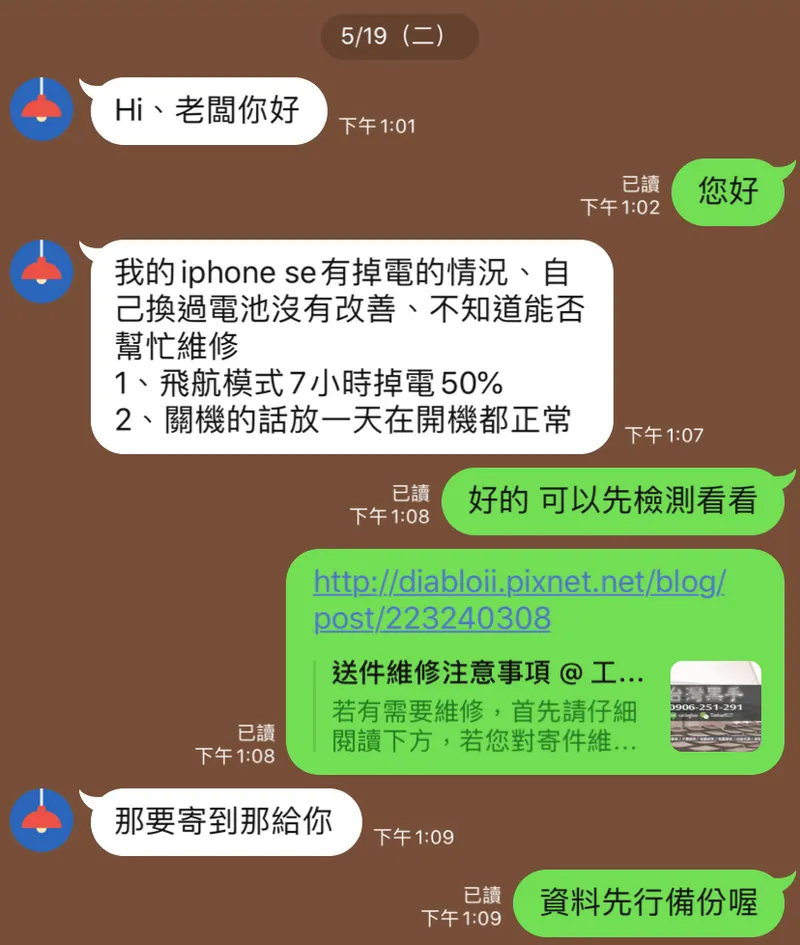Image resolution: width=800 pixels, height=945 pixels.
Task: Open the diabloii.pixnet.net blog link
Action: pyautogui.click(x=519, y=600)
